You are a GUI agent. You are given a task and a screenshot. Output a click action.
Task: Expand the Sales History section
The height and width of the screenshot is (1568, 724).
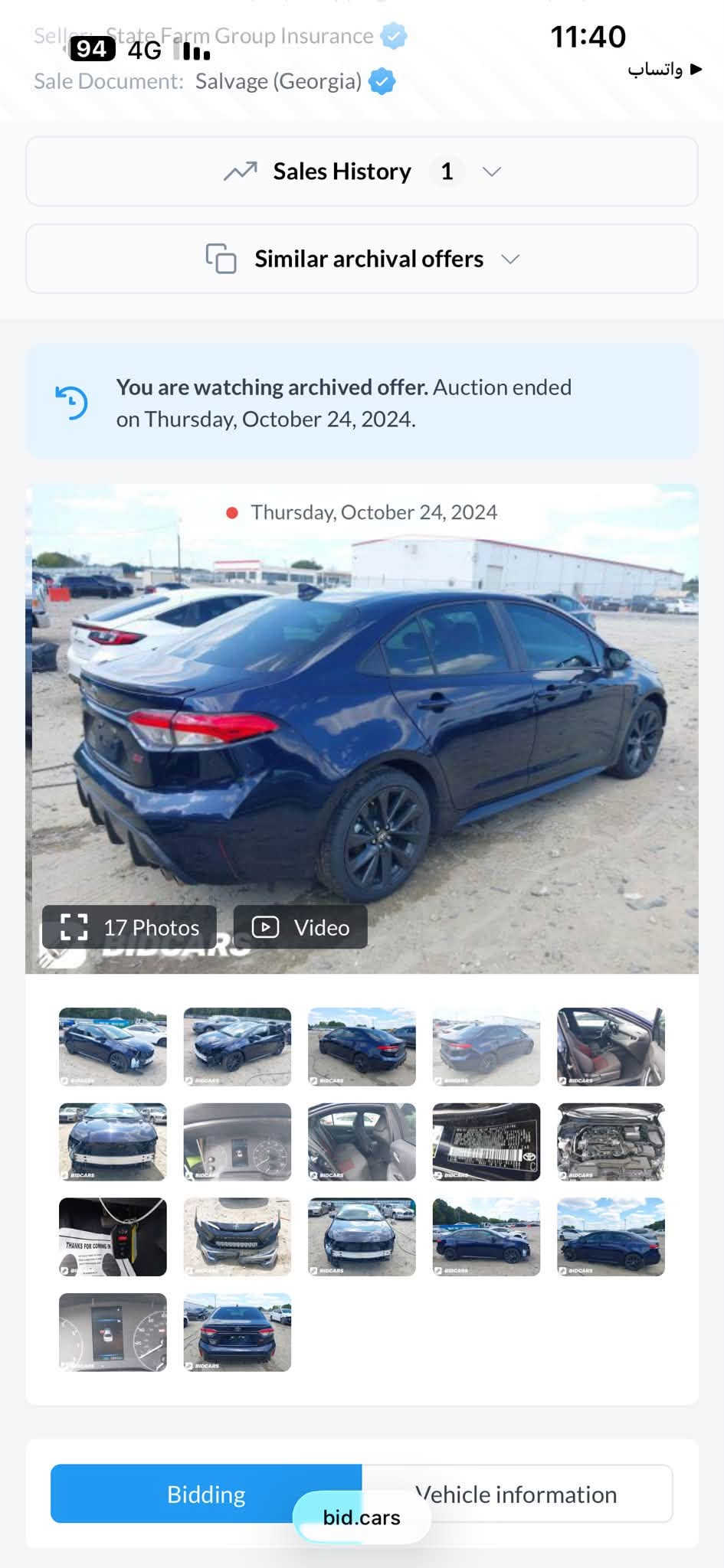[x=362, y=171]
